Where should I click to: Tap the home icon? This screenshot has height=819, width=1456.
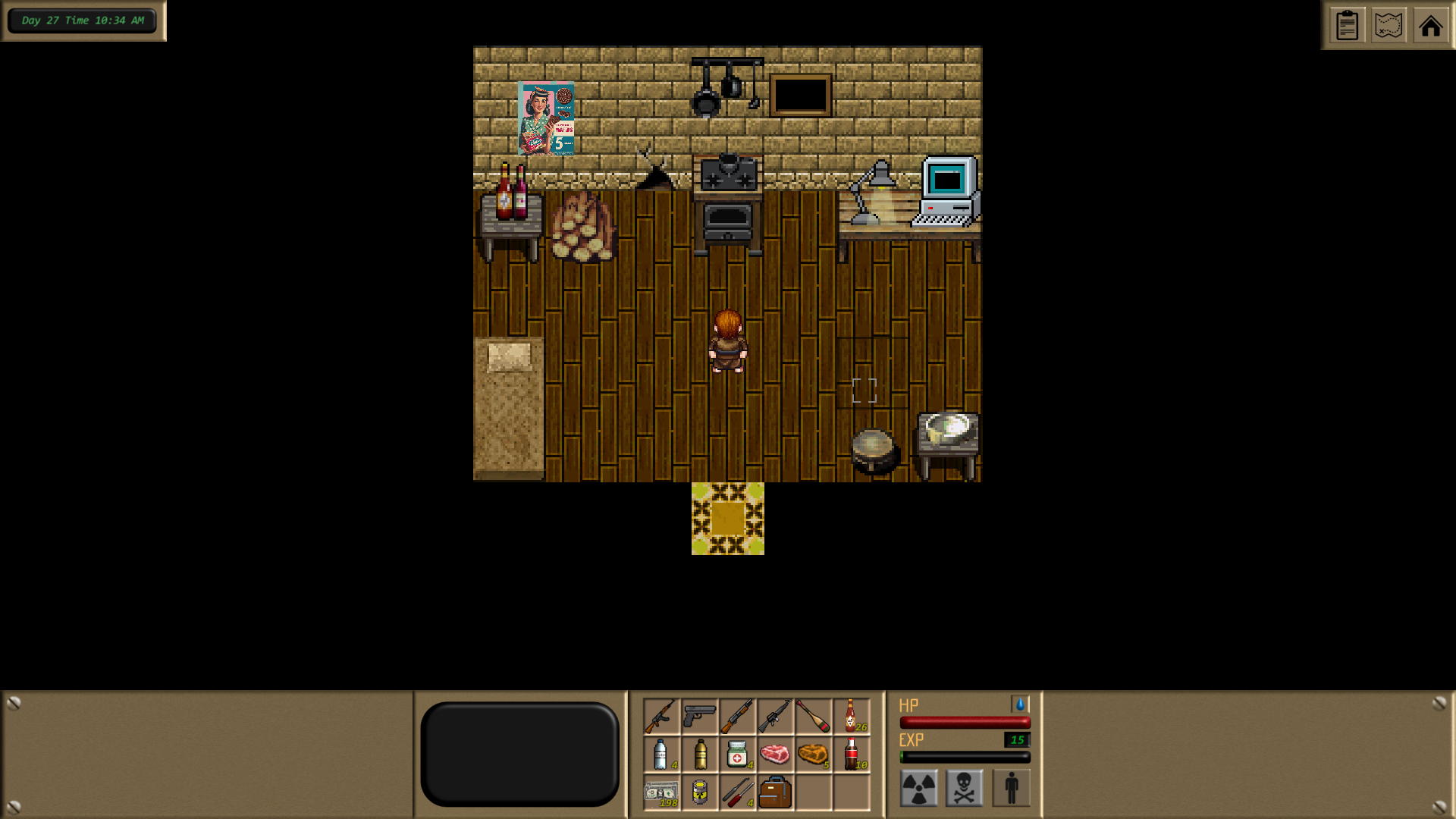(x=1430, y=26)
